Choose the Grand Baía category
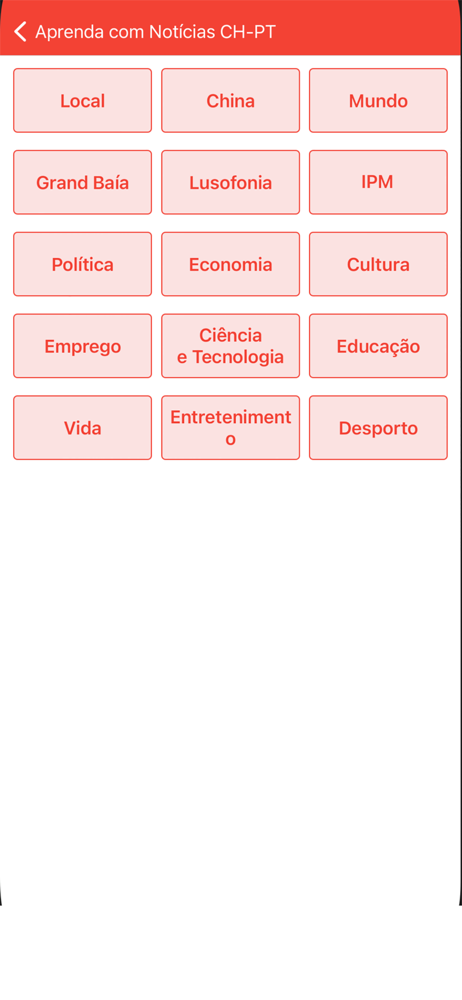The height and width of the screenshot is (1000, 462). (82, 182)
